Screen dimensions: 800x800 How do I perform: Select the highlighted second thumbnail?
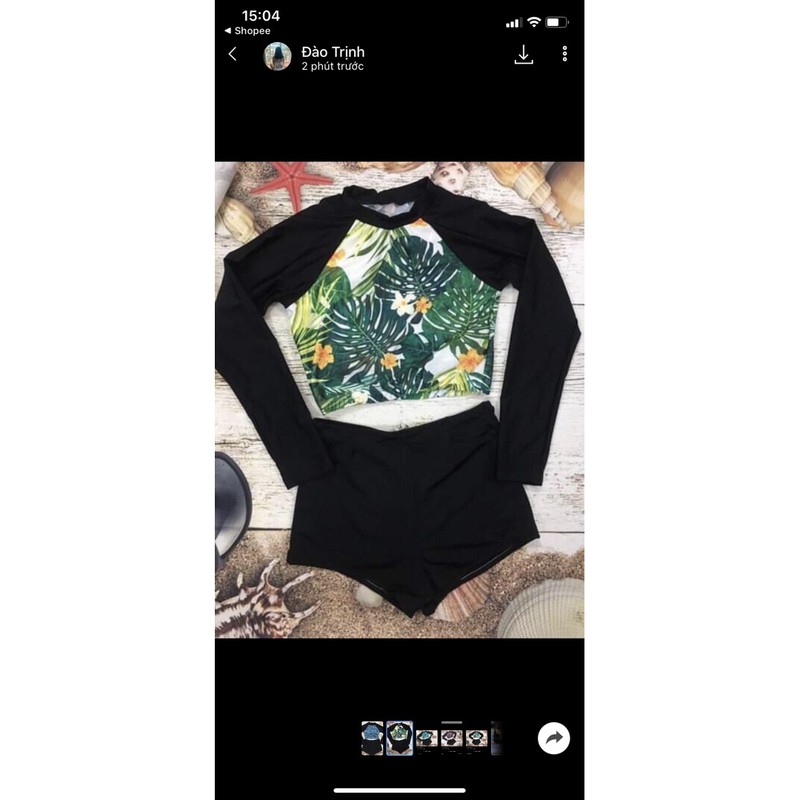[x=399, y=738]
